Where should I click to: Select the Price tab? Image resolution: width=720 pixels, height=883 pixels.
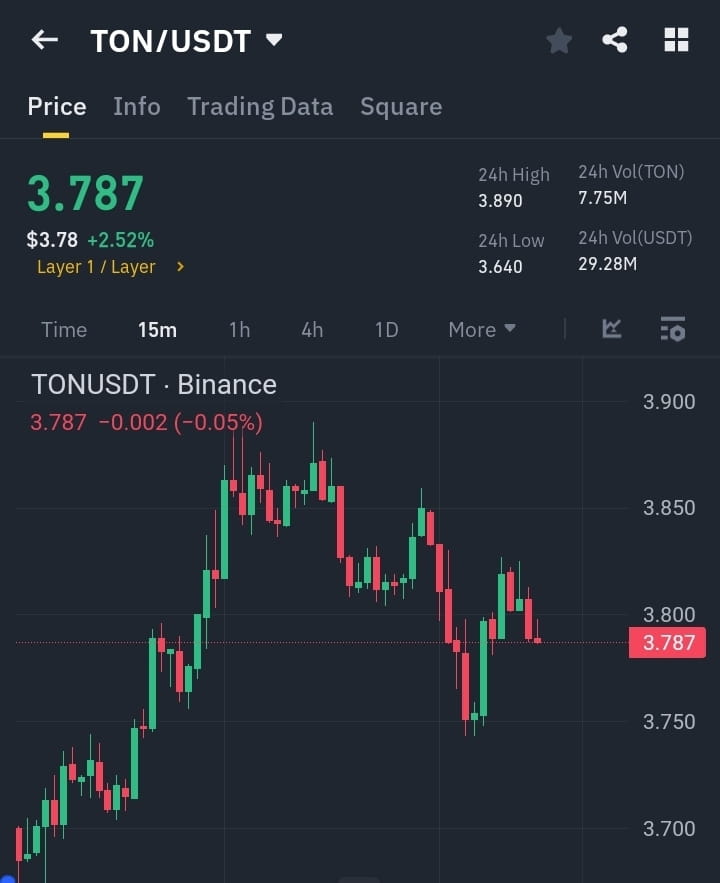[56, 106]
